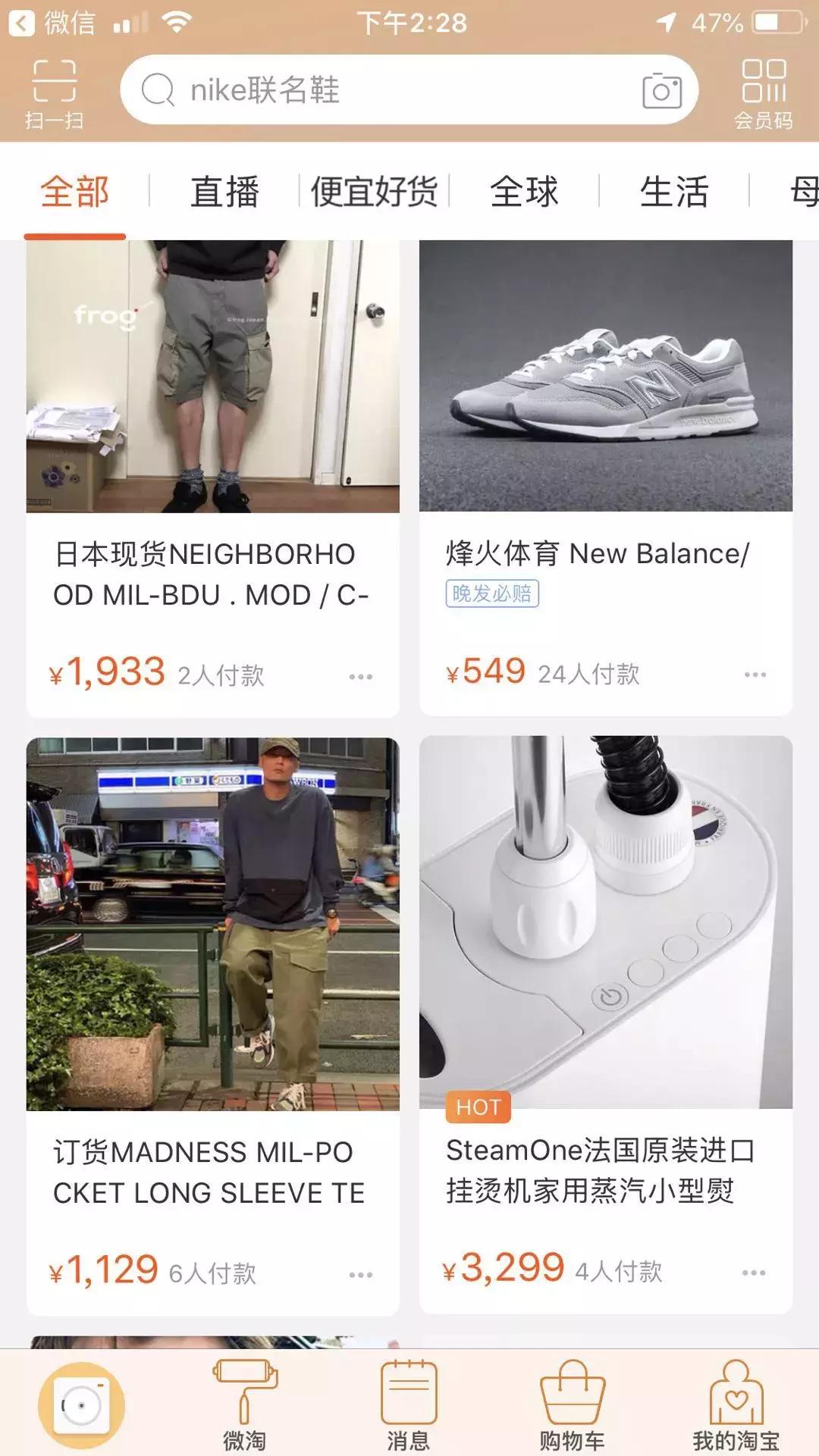
Task: Tap the HOT label on the steamer product
Action: point(479,1107)
